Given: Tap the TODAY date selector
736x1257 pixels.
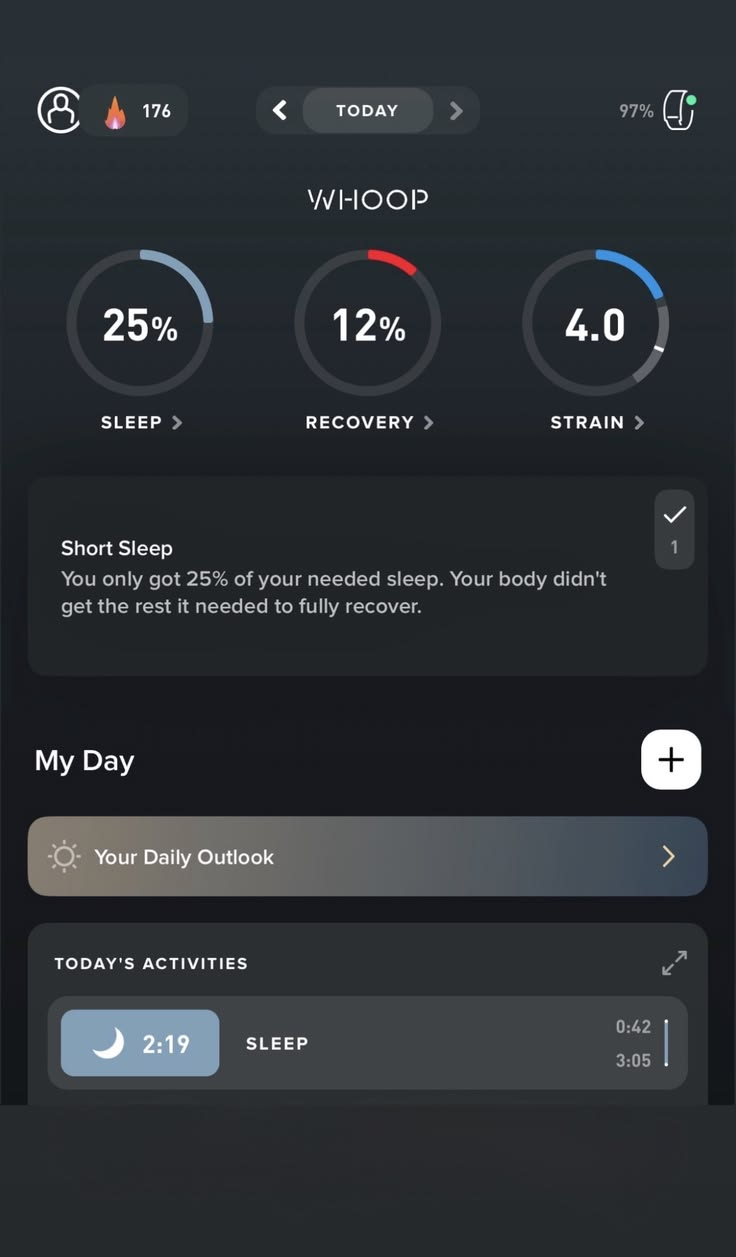Looking at the screenshot, I should (x=367, y=110).
